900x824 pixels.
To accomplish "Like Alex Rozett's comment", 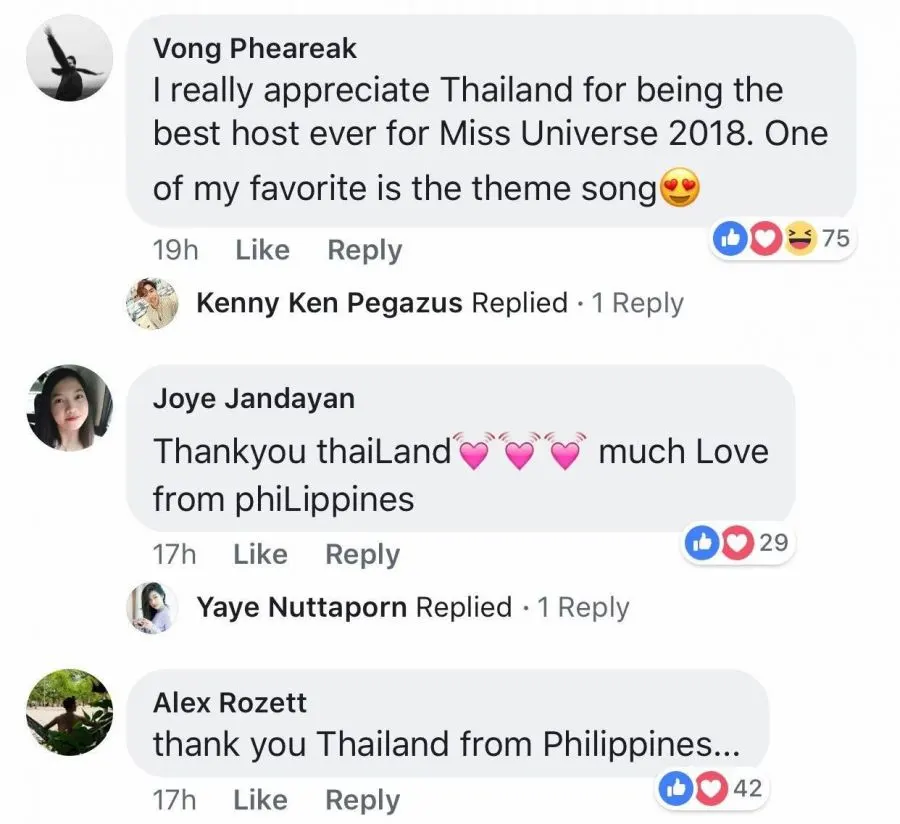I will (260, 800).
